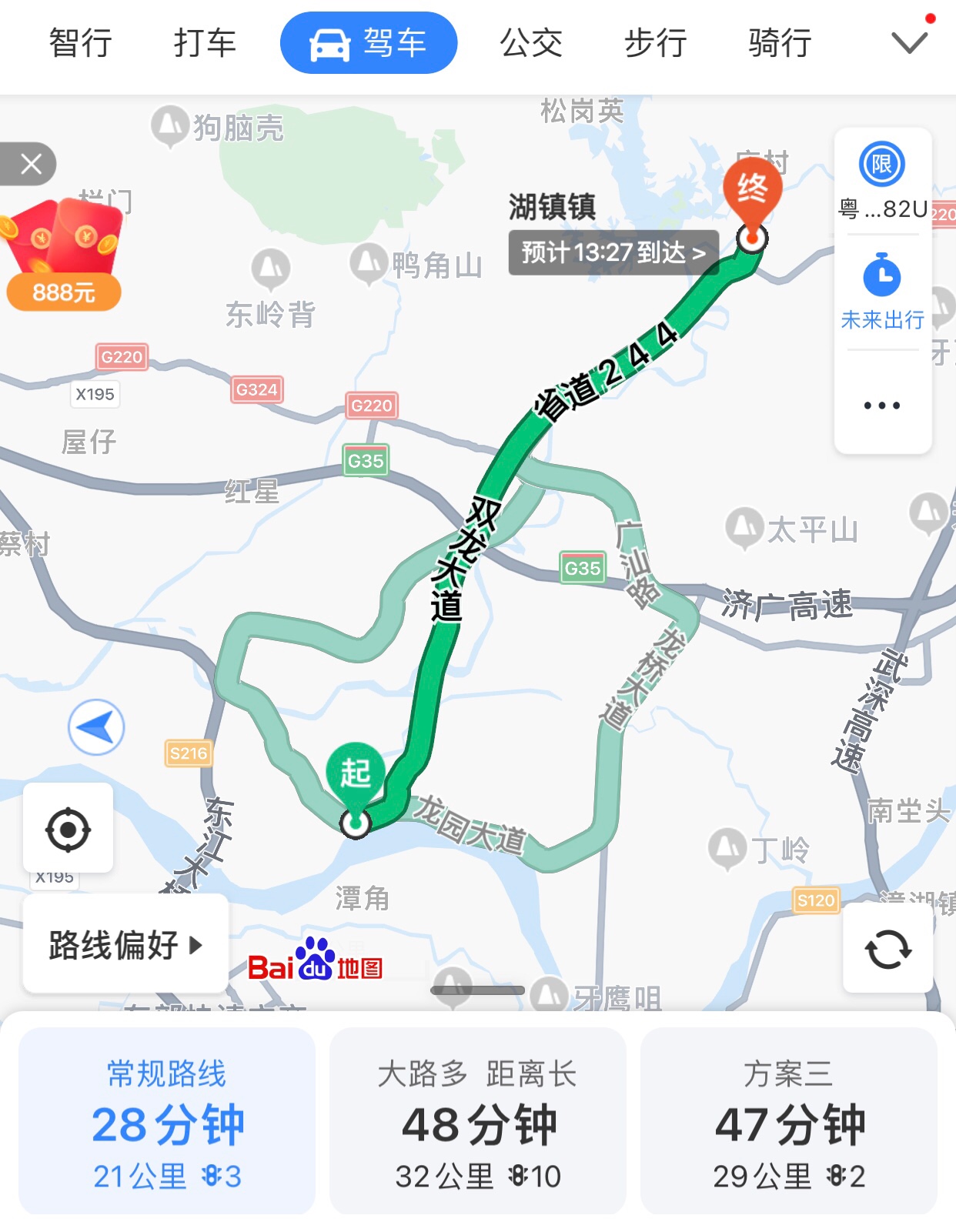Viewport: 956px width, 1232px height.
Task: Dismiss the red envelope promo
Action: click(30, 164)
